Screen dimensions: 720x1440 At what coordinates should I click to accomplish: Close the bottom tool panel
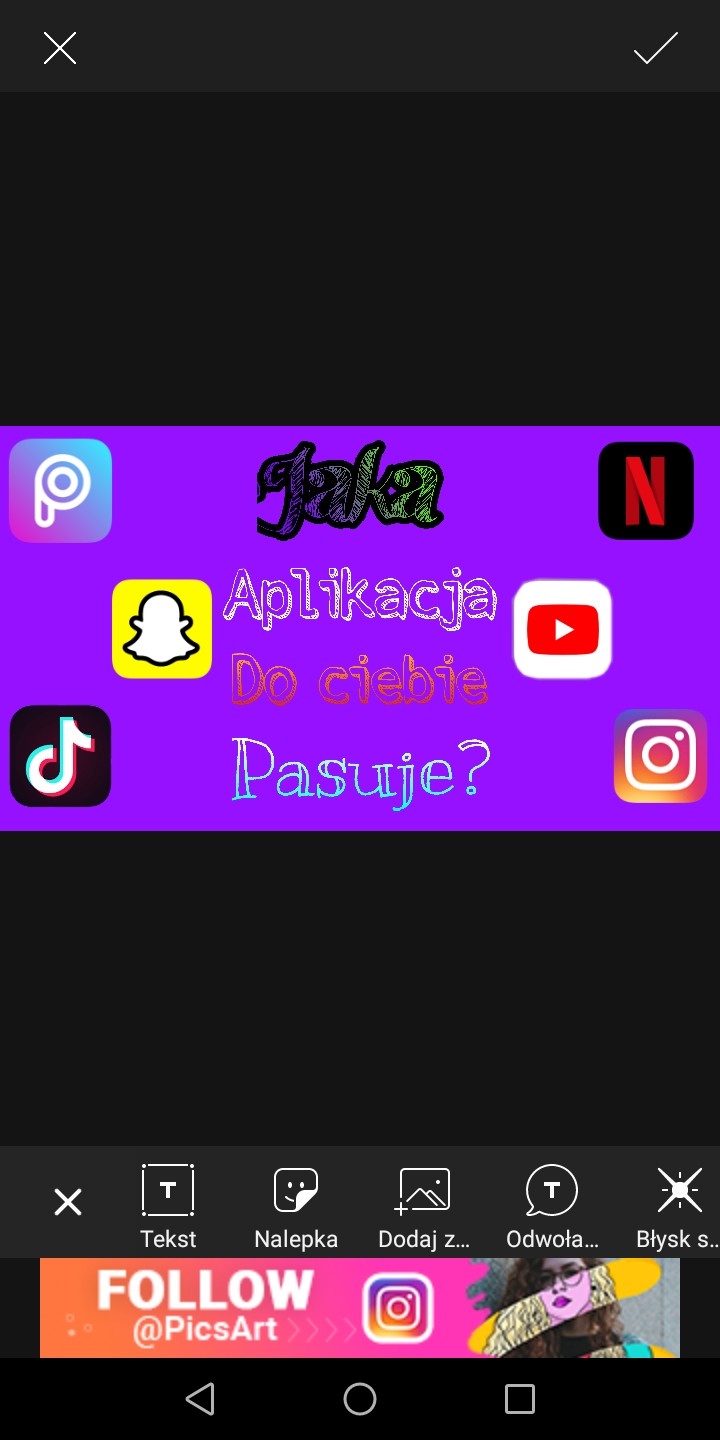(x=68, y=1202)
